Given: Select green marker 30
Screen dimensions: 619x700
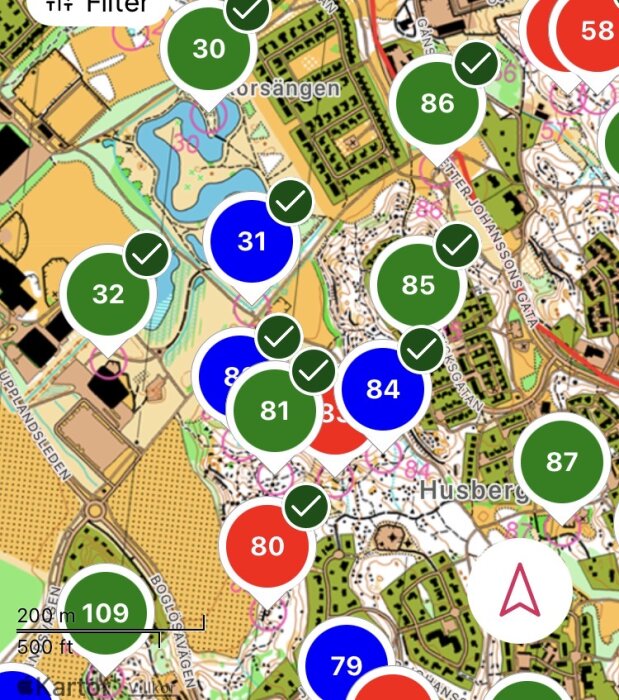Looking at the screenshot, I should 209,48.
